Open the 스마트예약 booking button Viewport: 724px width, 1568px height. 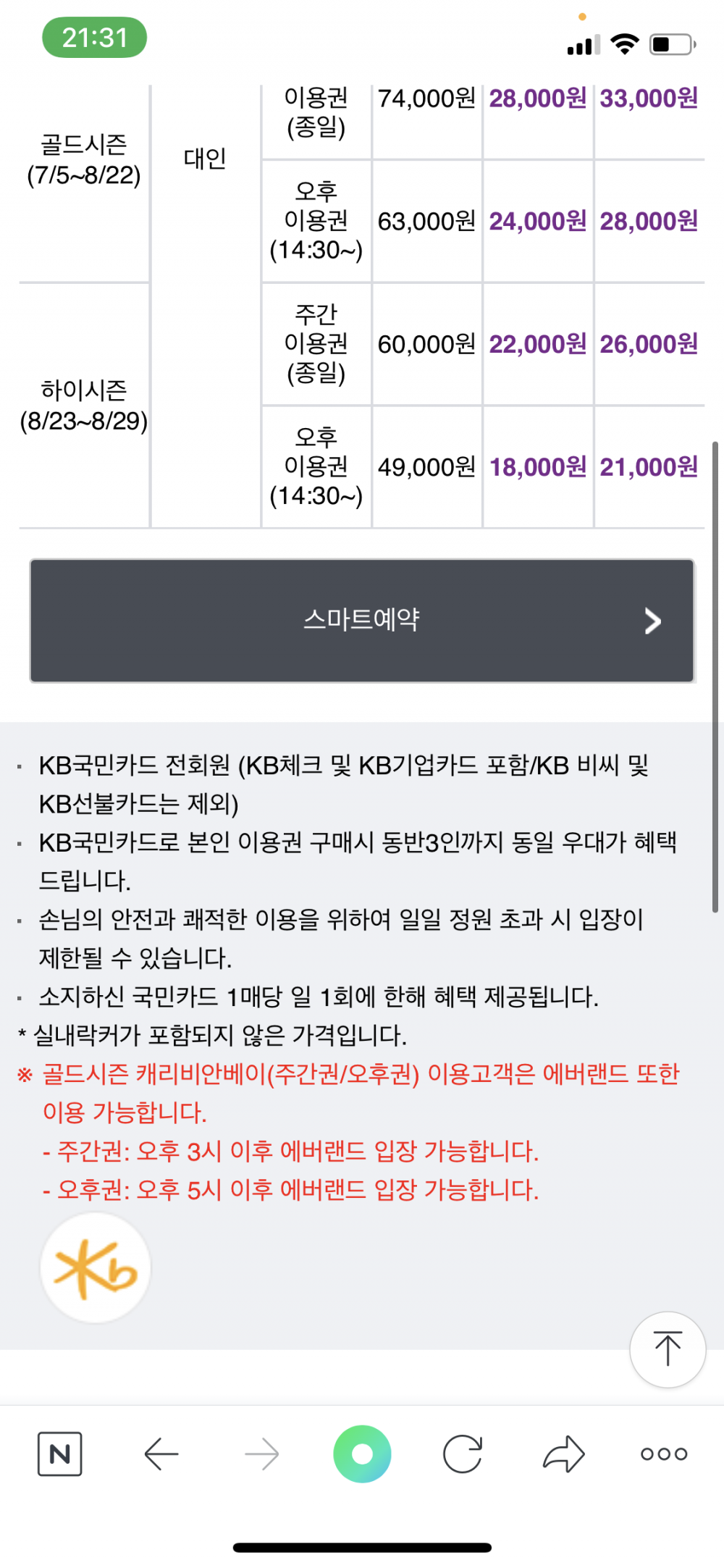[362, 620]
